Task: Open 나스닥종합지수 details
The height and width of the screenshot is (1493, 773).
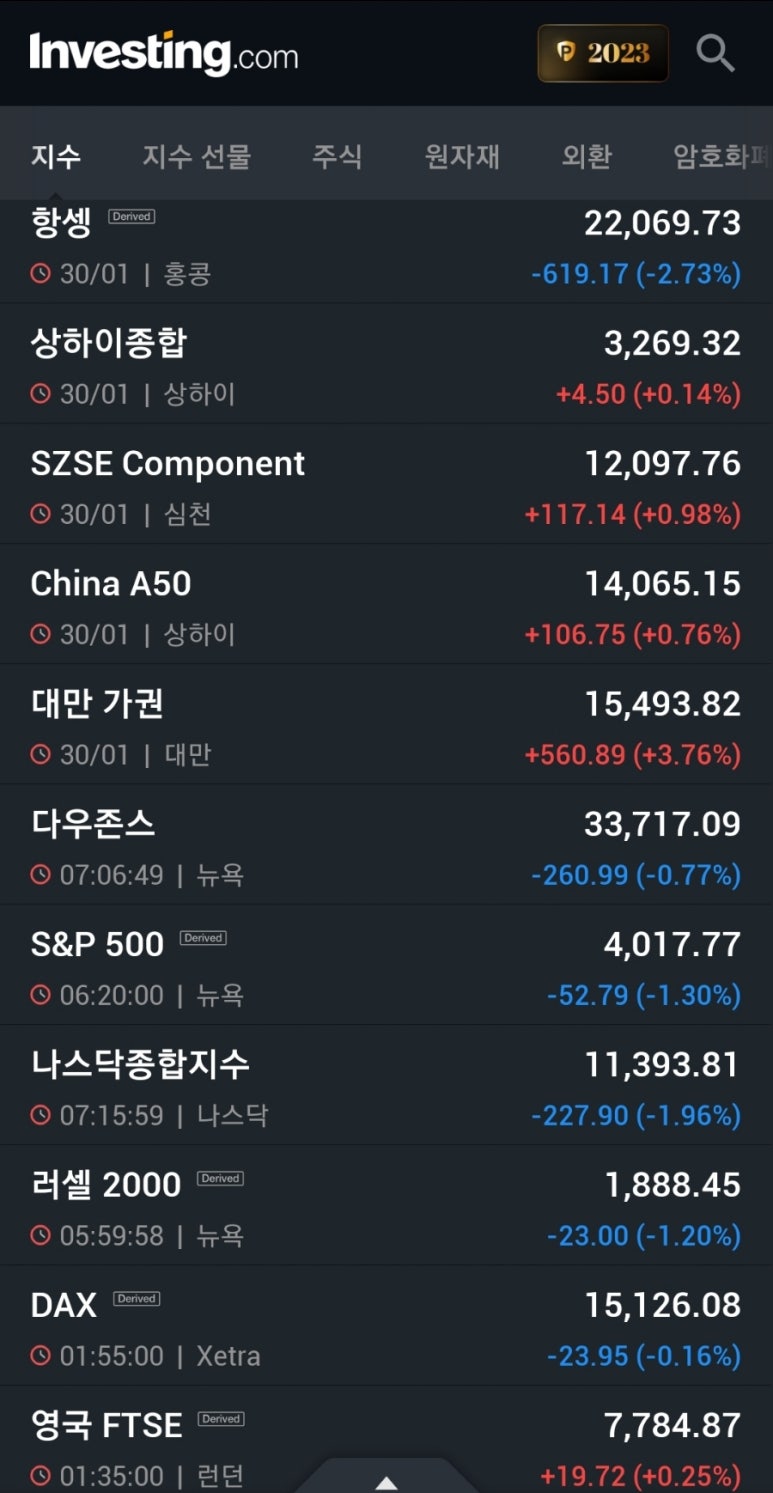Action: tap(386, 1085)
